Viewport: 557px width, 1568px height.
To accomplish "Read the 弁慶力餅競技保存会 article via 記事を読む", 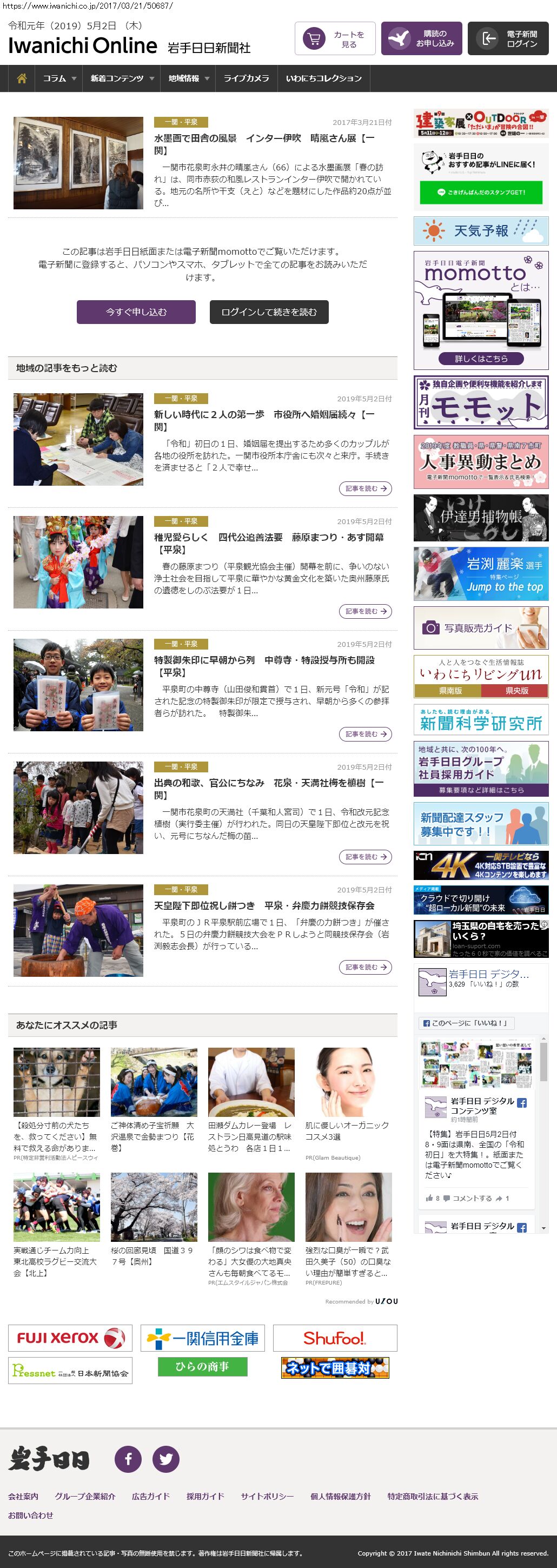I will [x=364, y=967].
